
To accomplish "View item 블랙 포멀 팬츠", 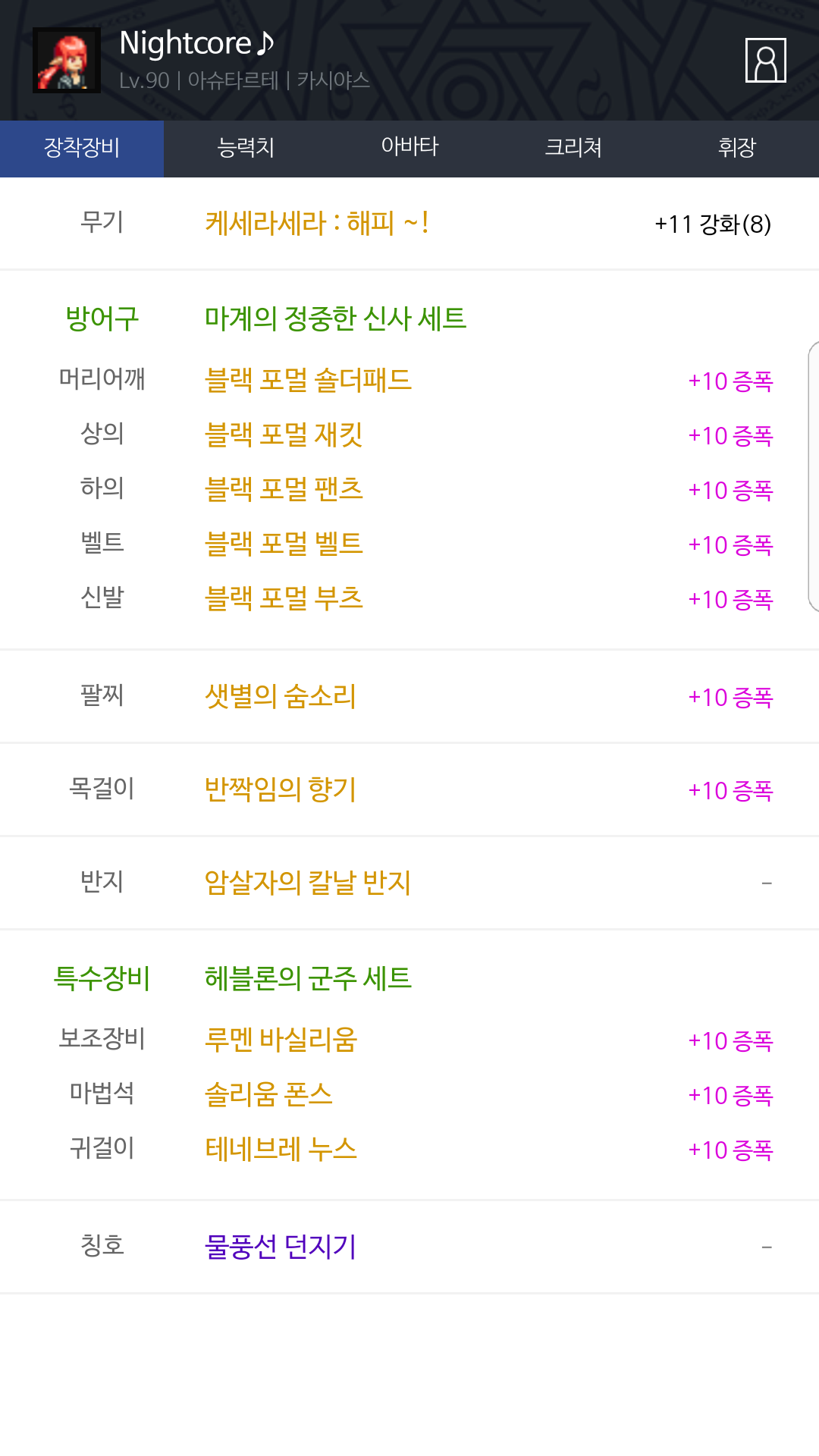I will (284, 489).
